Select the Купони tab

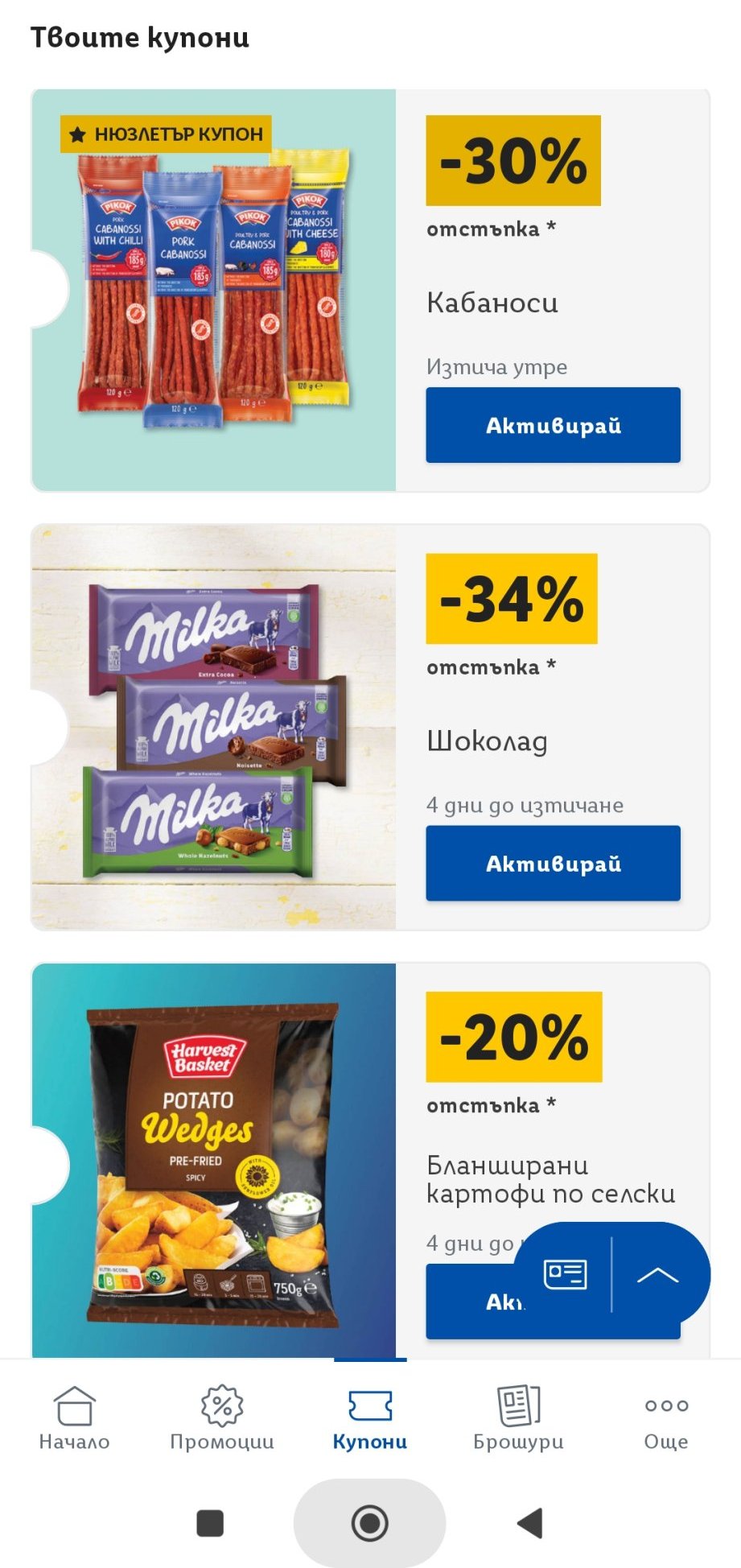[x=370, y=1418]
